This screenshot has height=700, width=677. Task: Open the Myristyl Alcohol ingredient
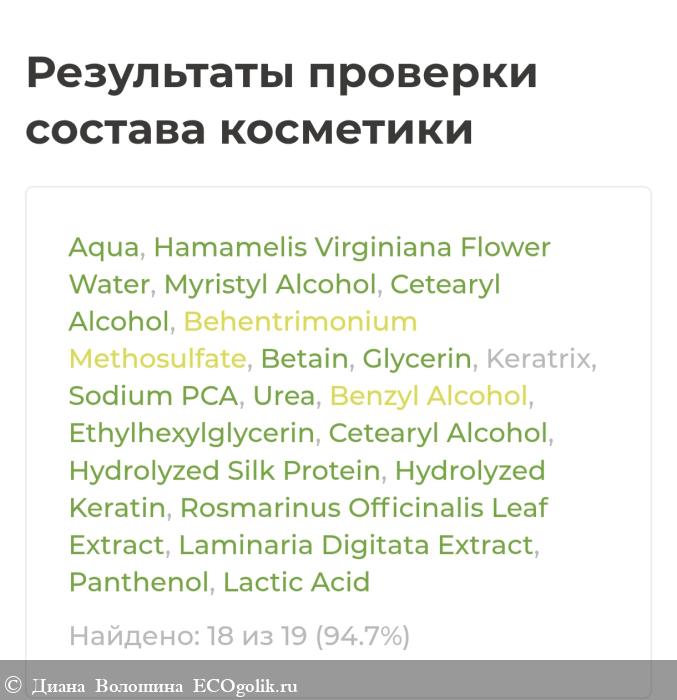point(269,284)
